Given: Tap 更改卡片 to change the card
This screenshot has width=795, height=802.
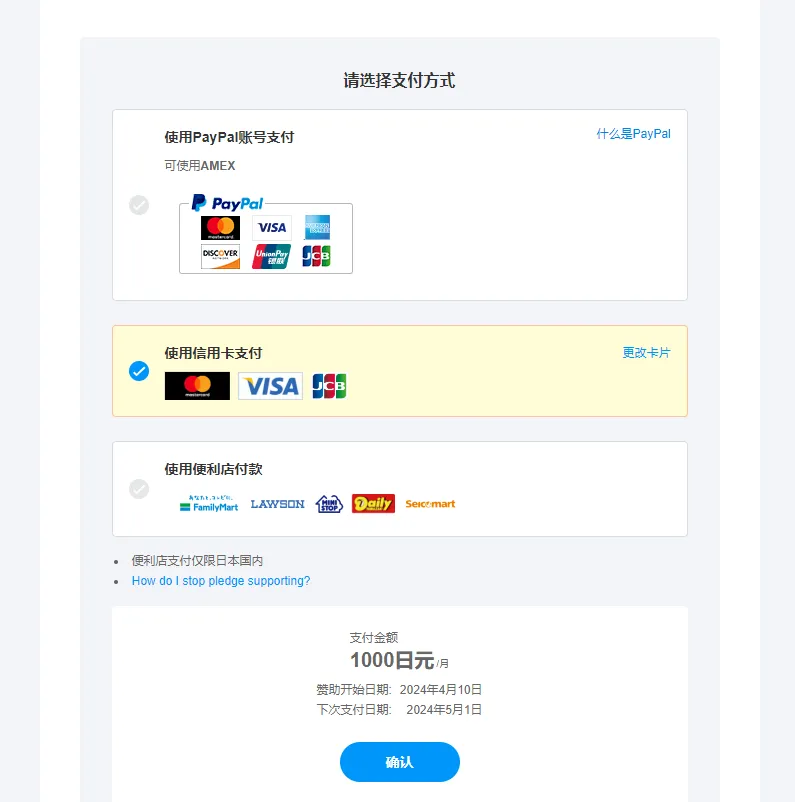Looking at the screenshot, I should coord(646,353).
